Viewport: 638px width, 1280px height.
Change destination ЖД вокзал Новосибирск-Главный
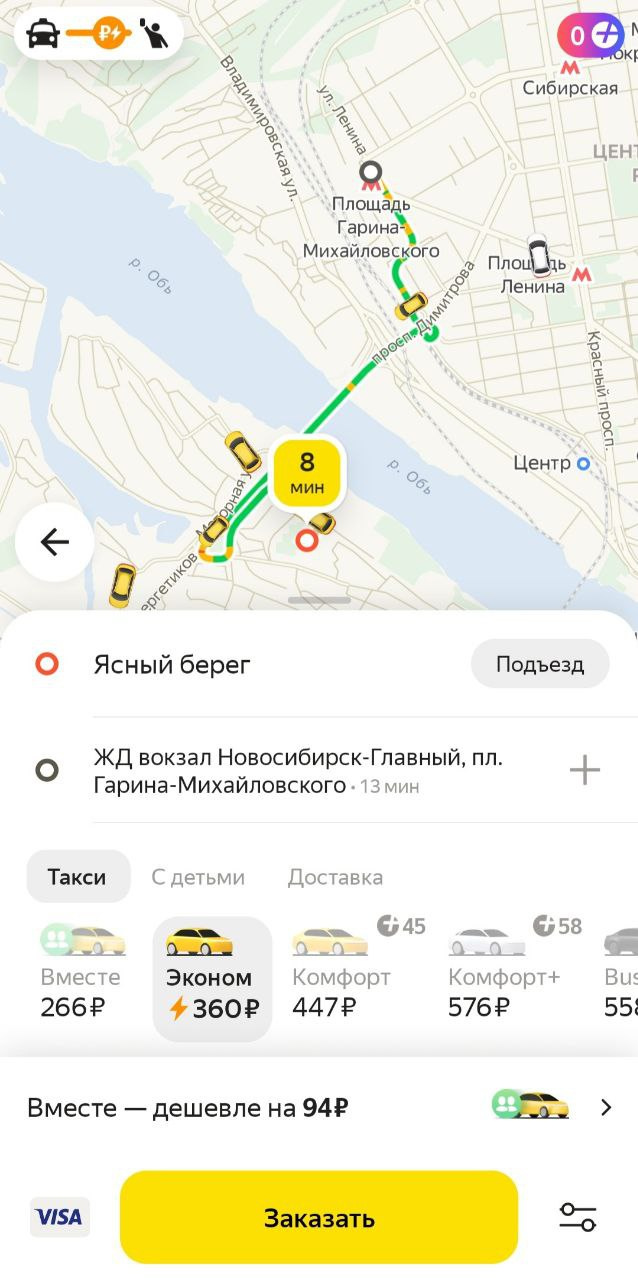pyautogui.click(x=298, y=771)
